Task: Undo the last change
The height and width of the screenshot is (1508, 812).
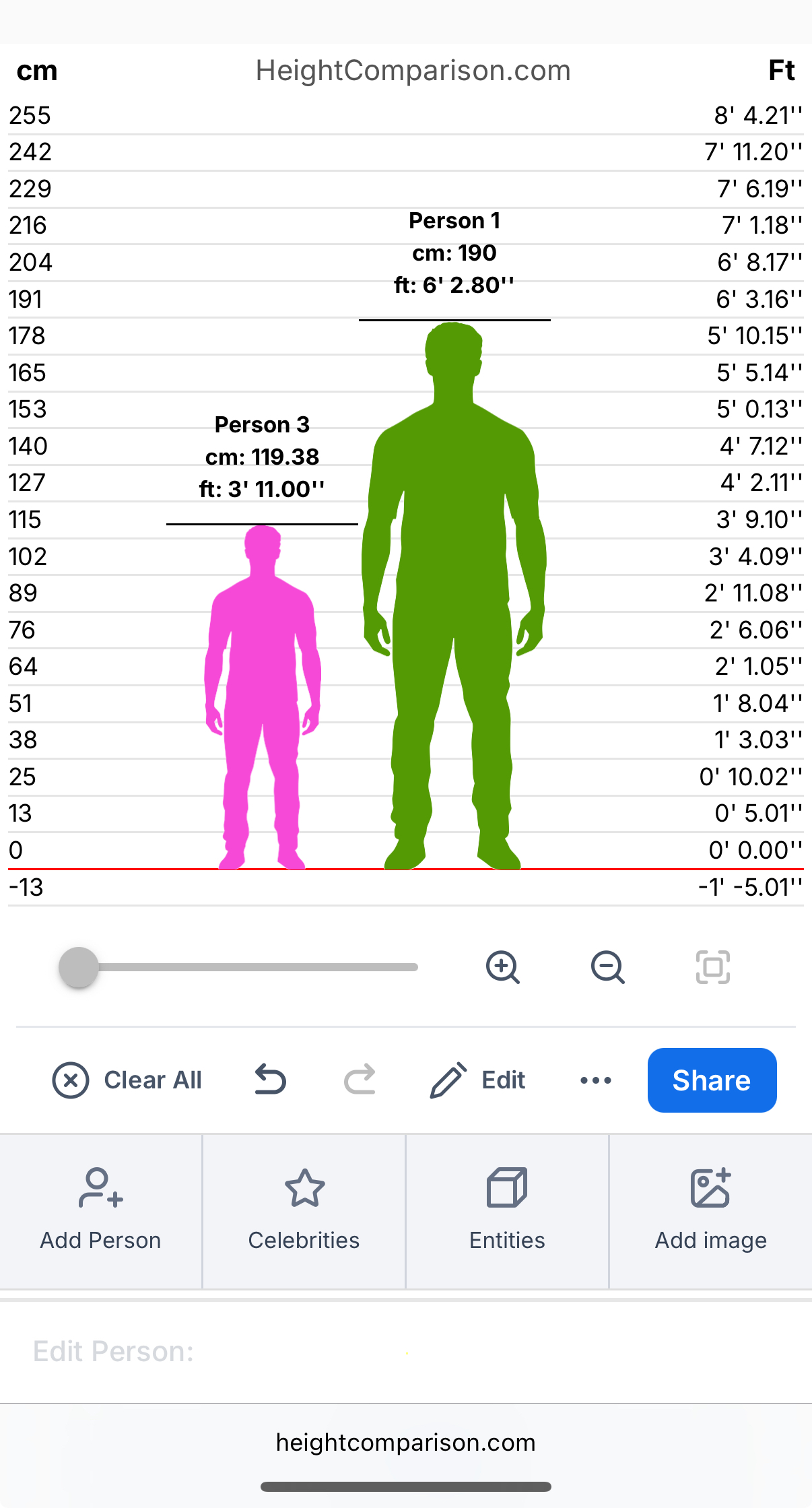Action: pos(271,1080)
